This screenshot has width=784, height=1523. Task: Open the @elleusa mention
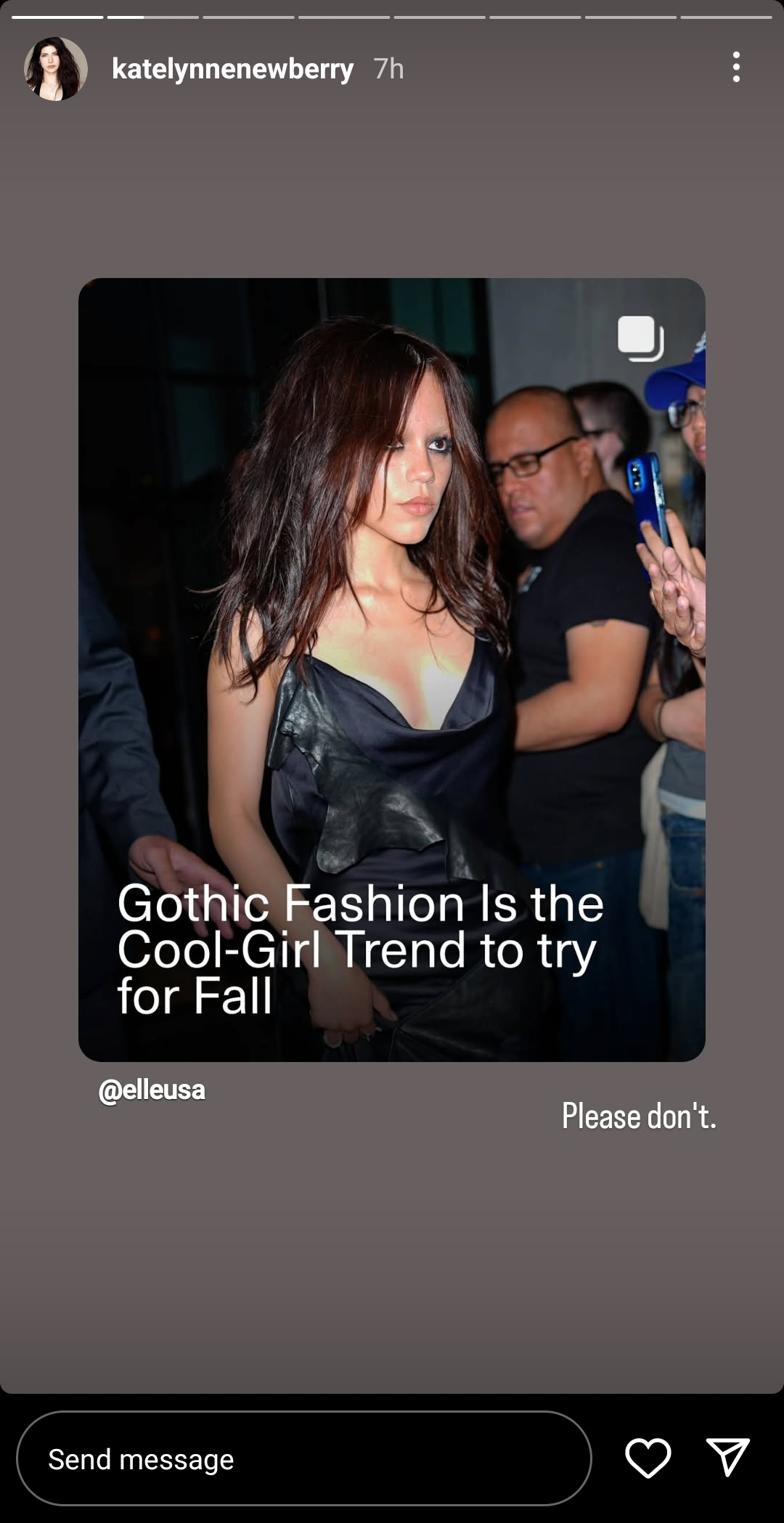[x=152, y=1090]
